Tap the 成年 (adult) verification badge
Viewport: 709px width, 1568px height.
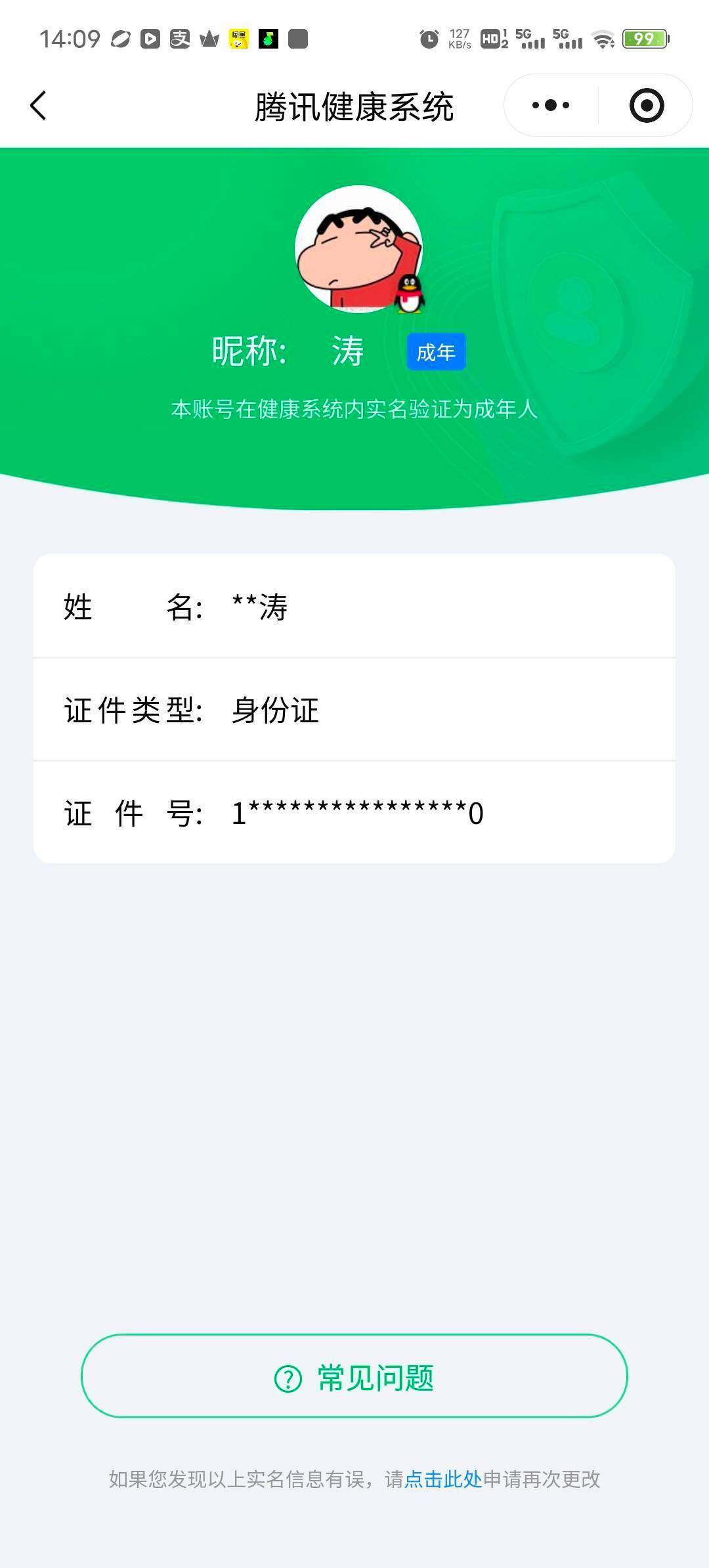click(x=436, y=352)
